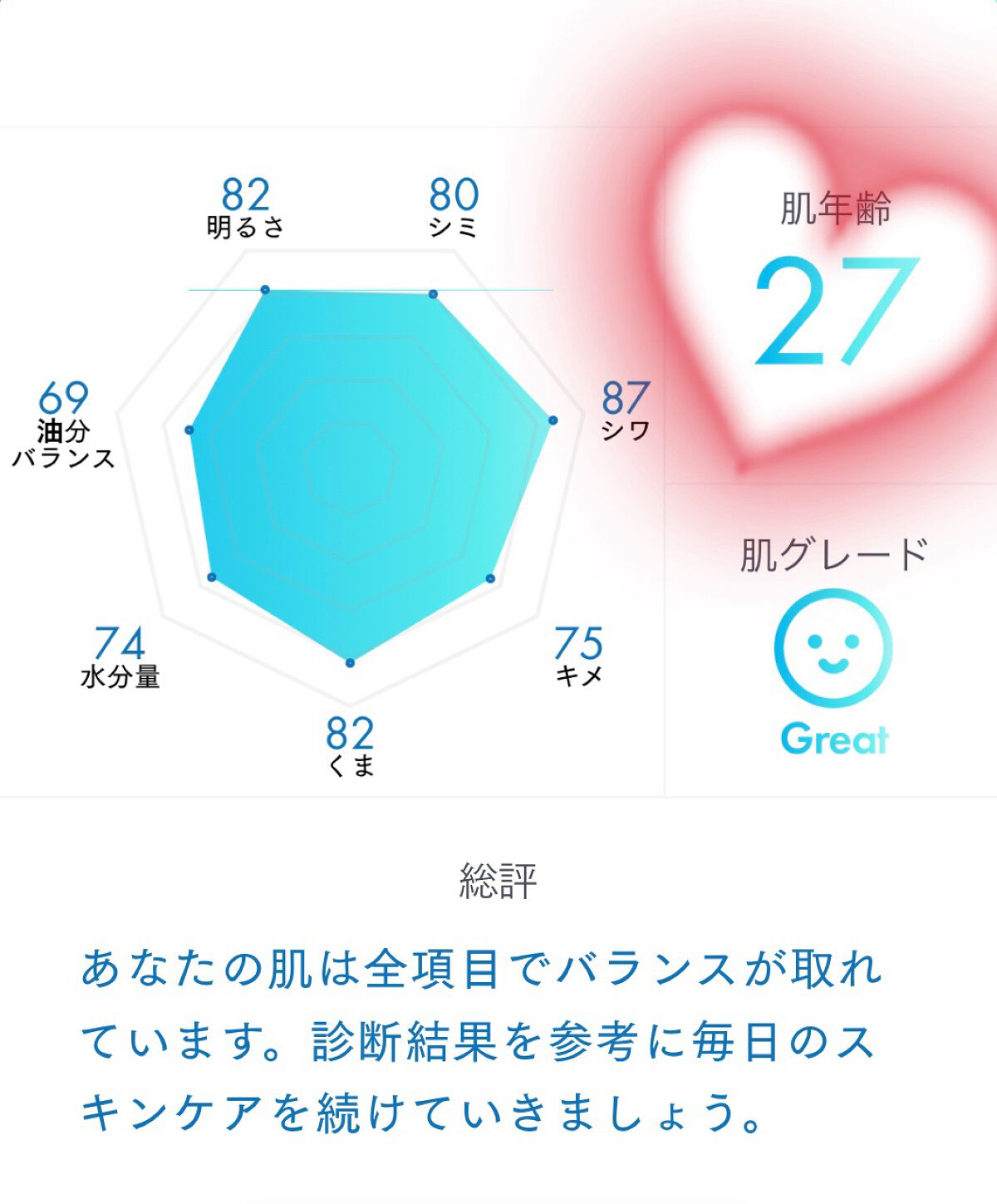Click the 明るさ data point on the chart
Screen dimensions: 997x1204
point(264,290)
